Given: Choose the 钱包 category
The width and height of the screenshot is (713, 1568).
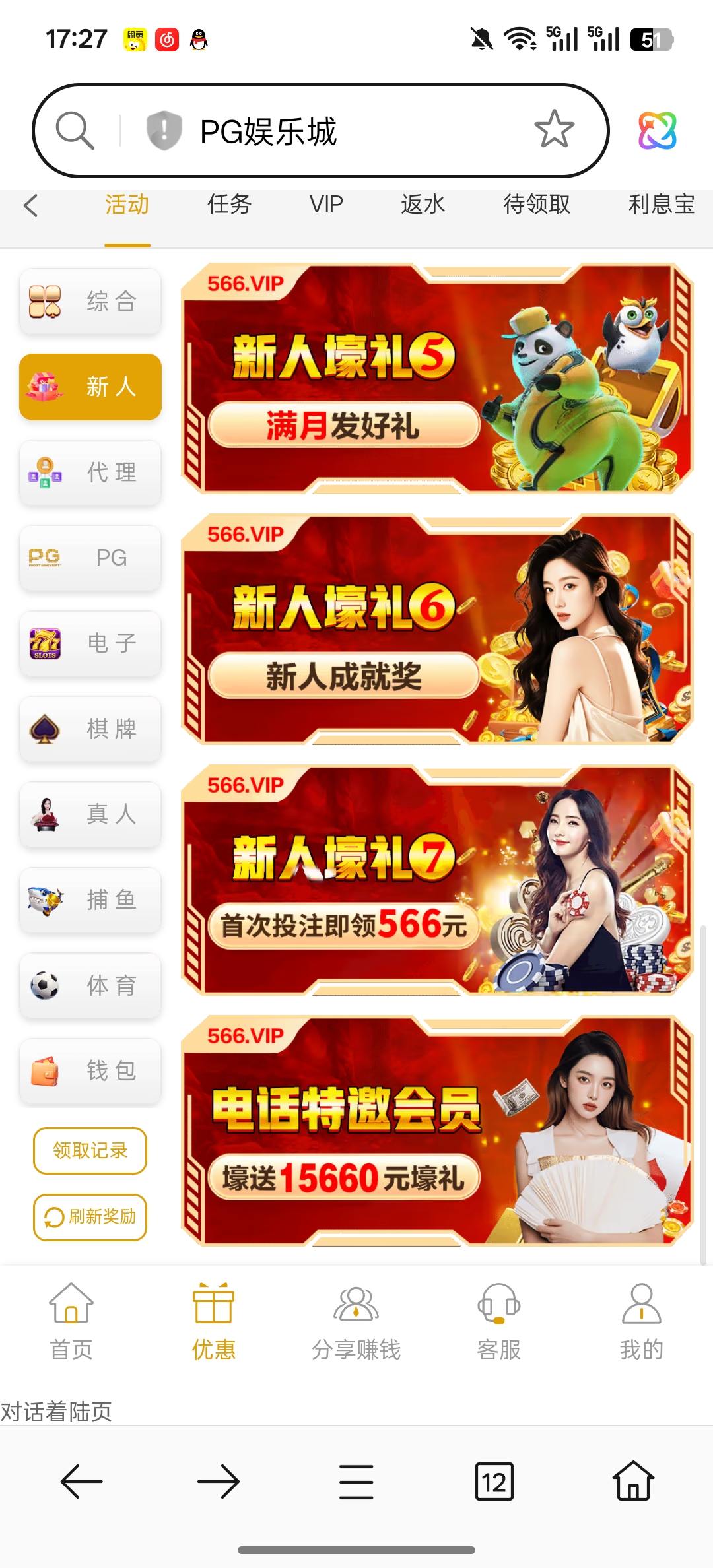Looking at the screenshot, I should [x=90, y=1071].
